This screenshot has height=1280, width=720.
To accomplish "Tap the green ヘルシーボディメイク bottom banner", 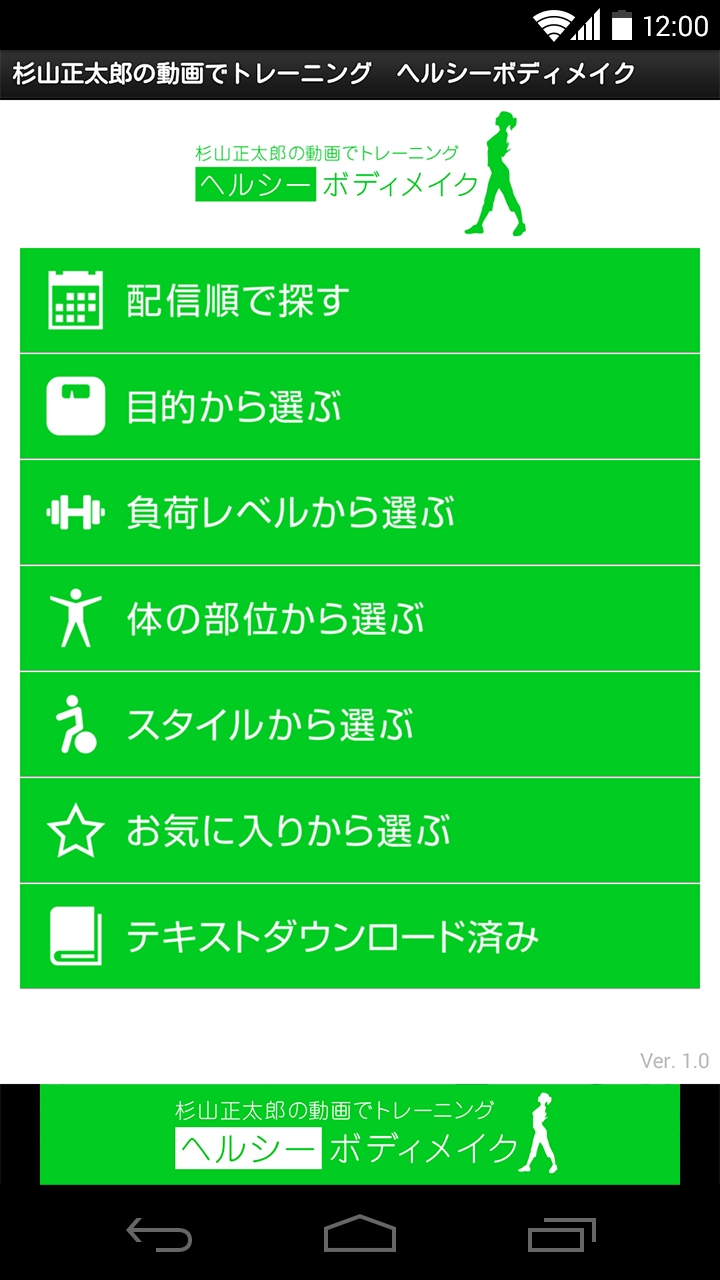I will pyautogui.click(x=360, y=1134).
